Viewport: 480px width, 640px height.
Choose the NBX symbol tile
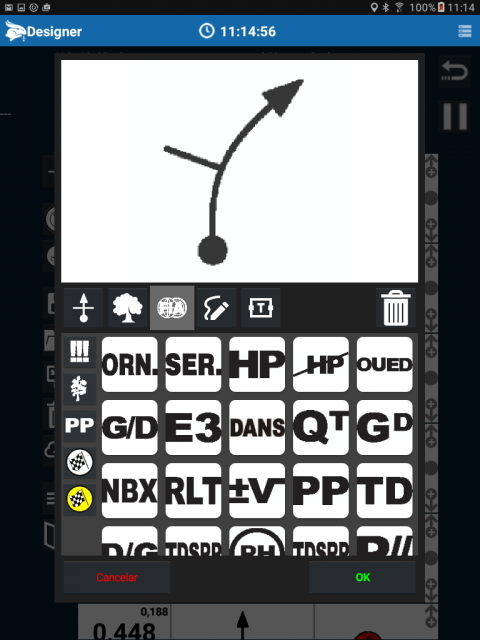pyautogui.click(x=129, y=491)
